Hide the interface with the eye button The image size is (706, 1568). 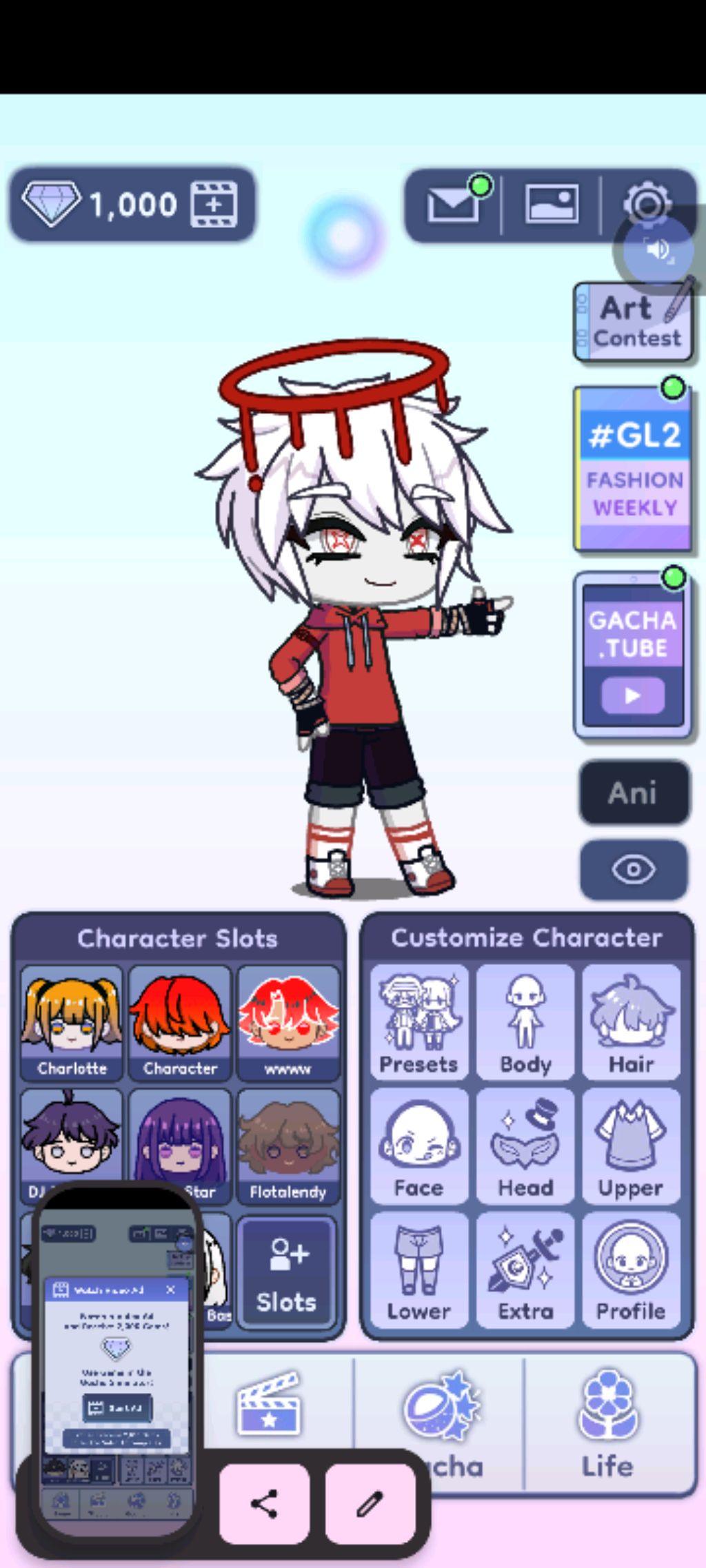click(x=633, y=869)
